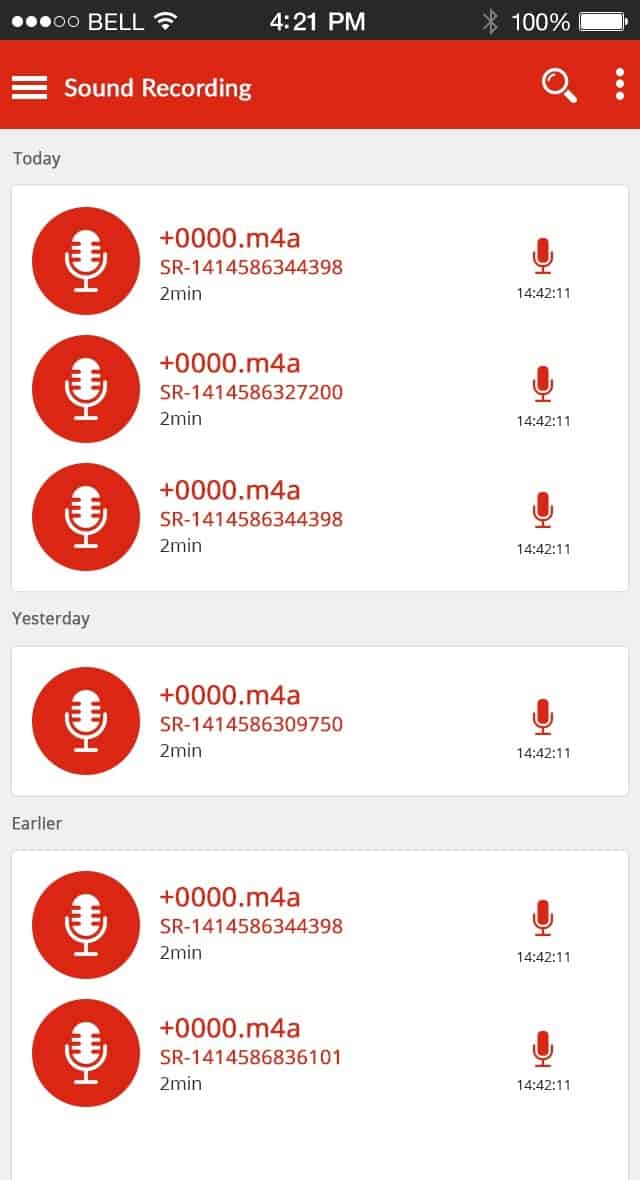The image size is (640, 1180).
Task: Search the sound recordings
Action: click(x=558, y=86)
